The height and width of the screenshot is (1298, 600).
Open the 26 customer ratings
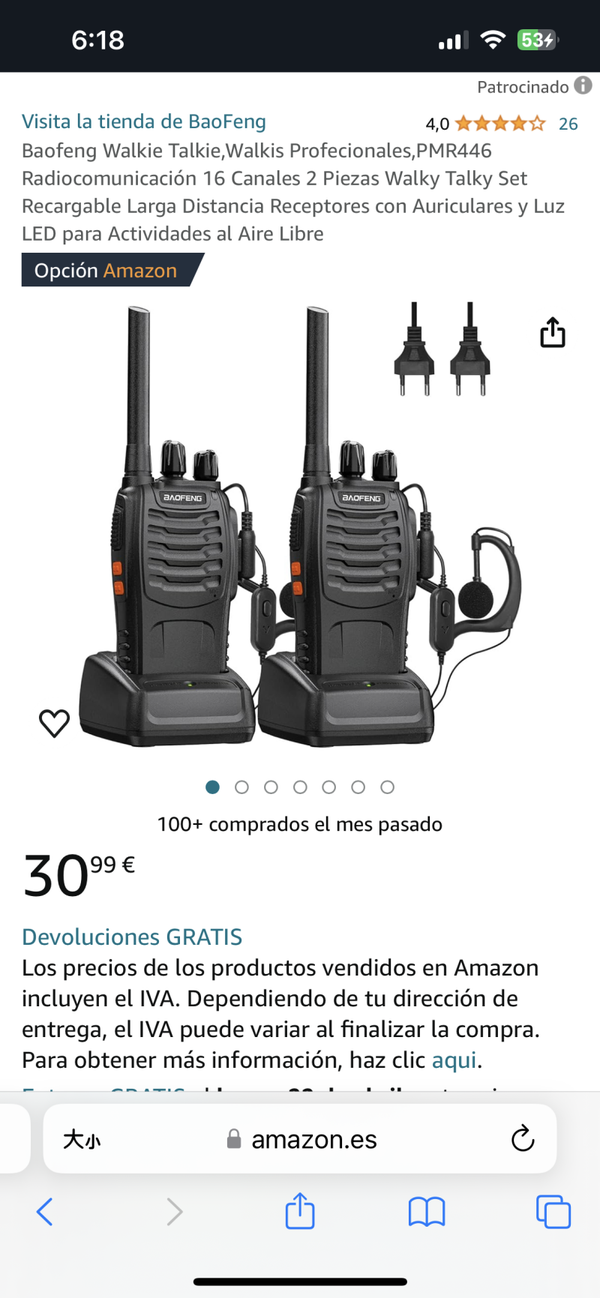click(568, 124)
